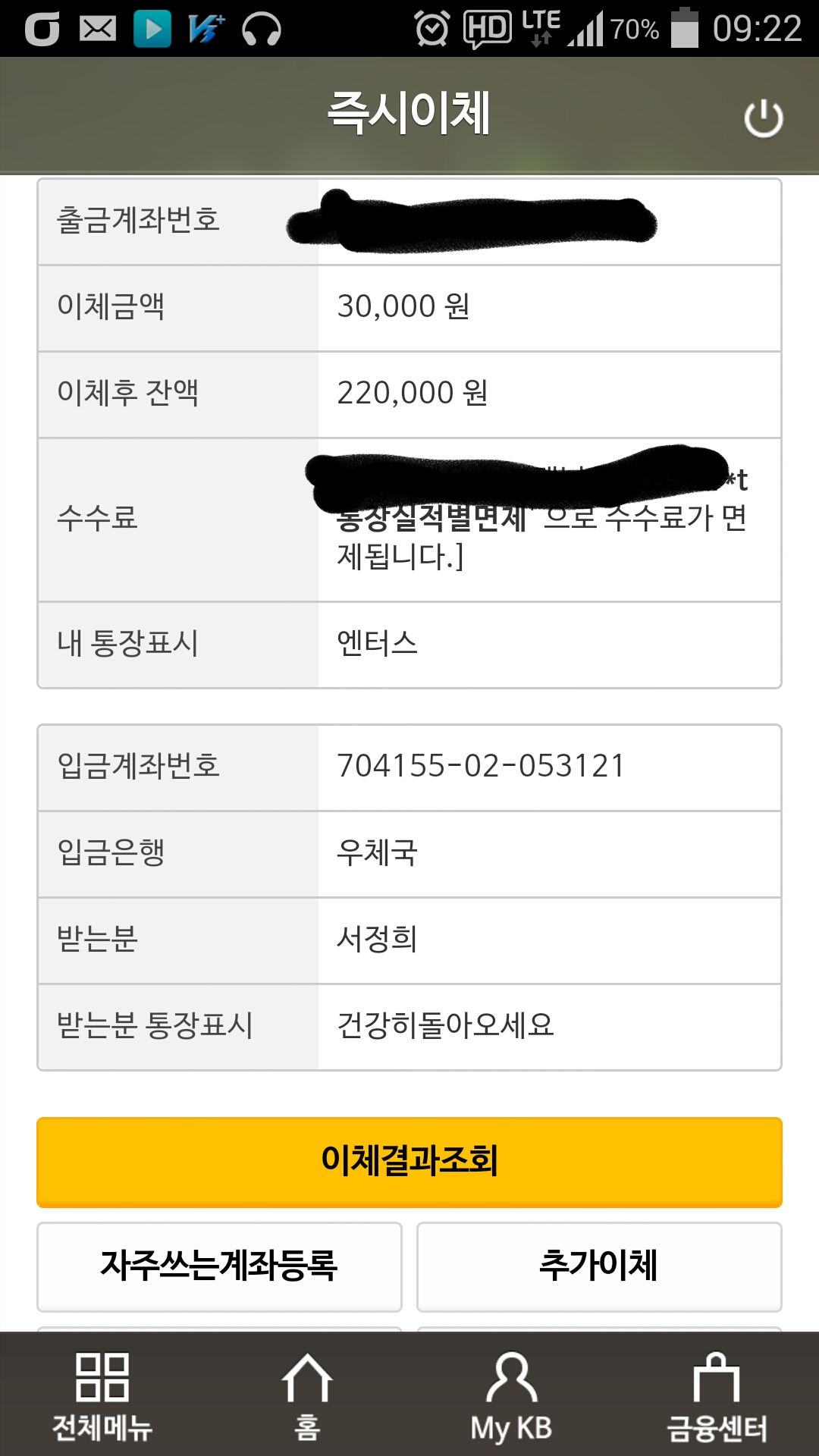
Task: Switch to the My KB tab
Action: pyautogui.click(x=512, y=1397)
